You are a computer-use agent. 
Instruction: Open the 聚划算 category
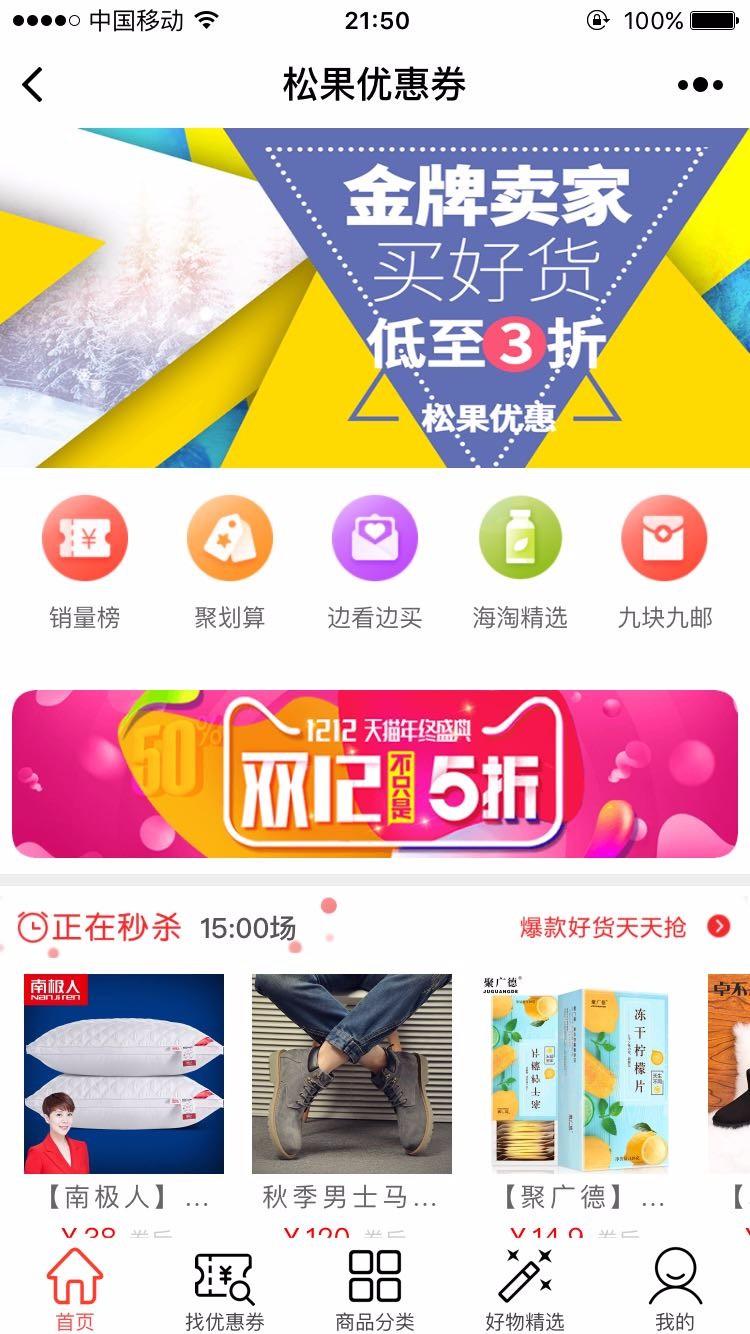pyautogui.click(x=230, y=562)
